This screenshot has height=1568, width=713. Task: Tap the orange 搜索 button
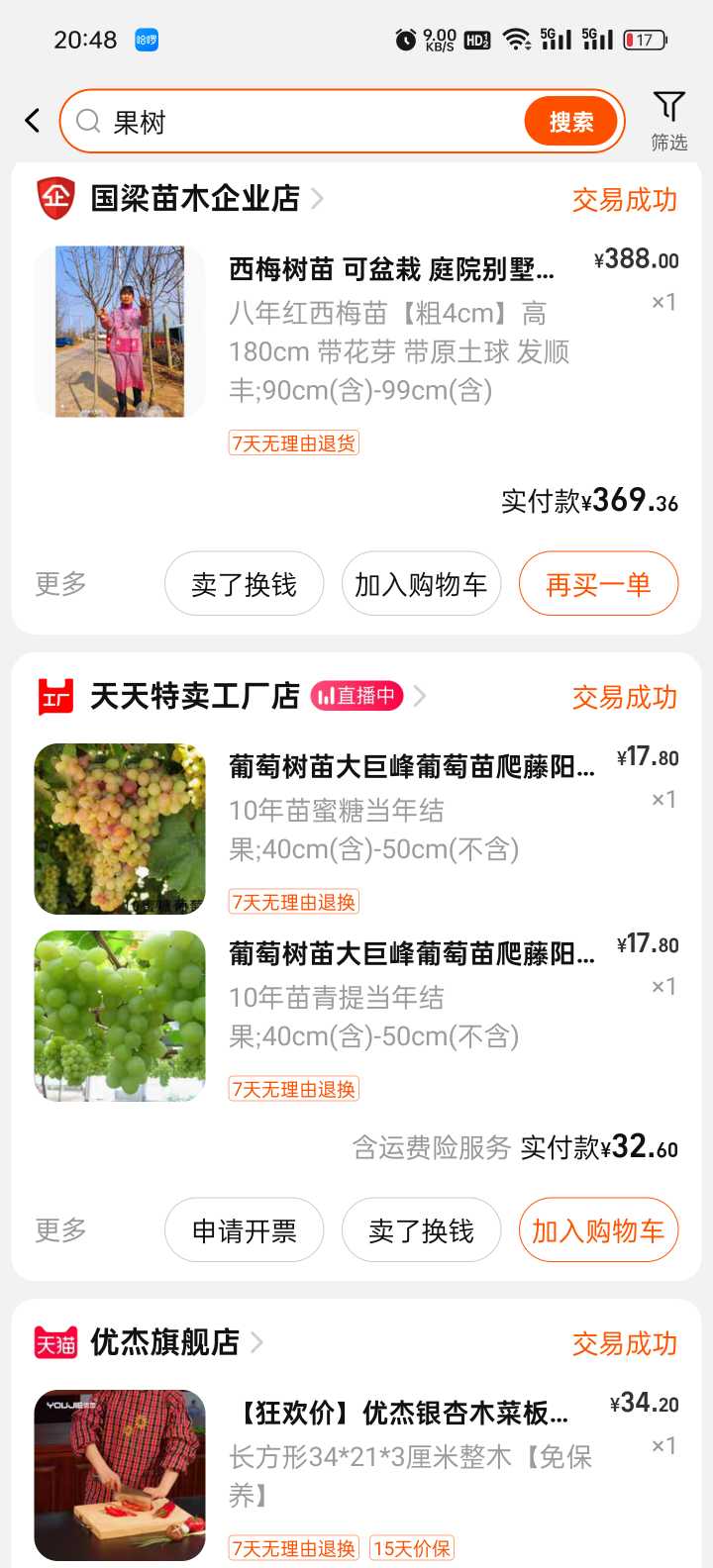[571, 122]
